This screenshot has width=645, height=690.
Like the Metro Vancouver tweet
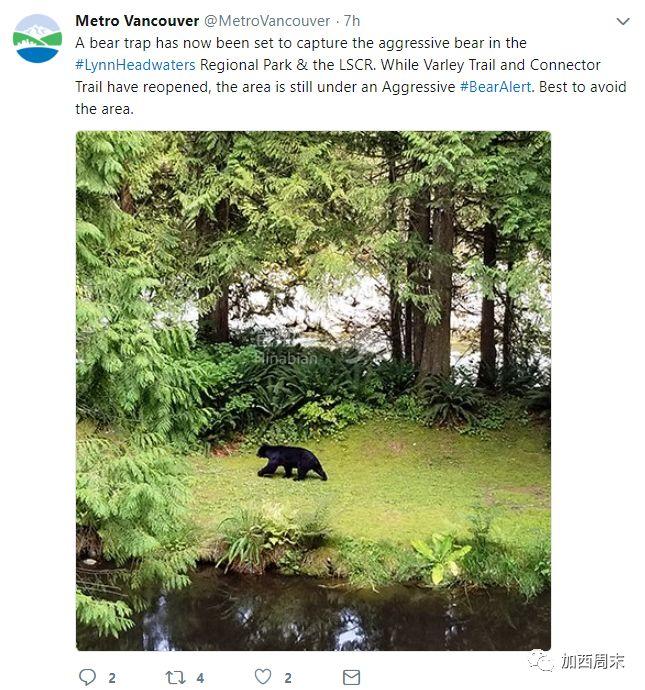pyautogui.click(x=262, y=677)
